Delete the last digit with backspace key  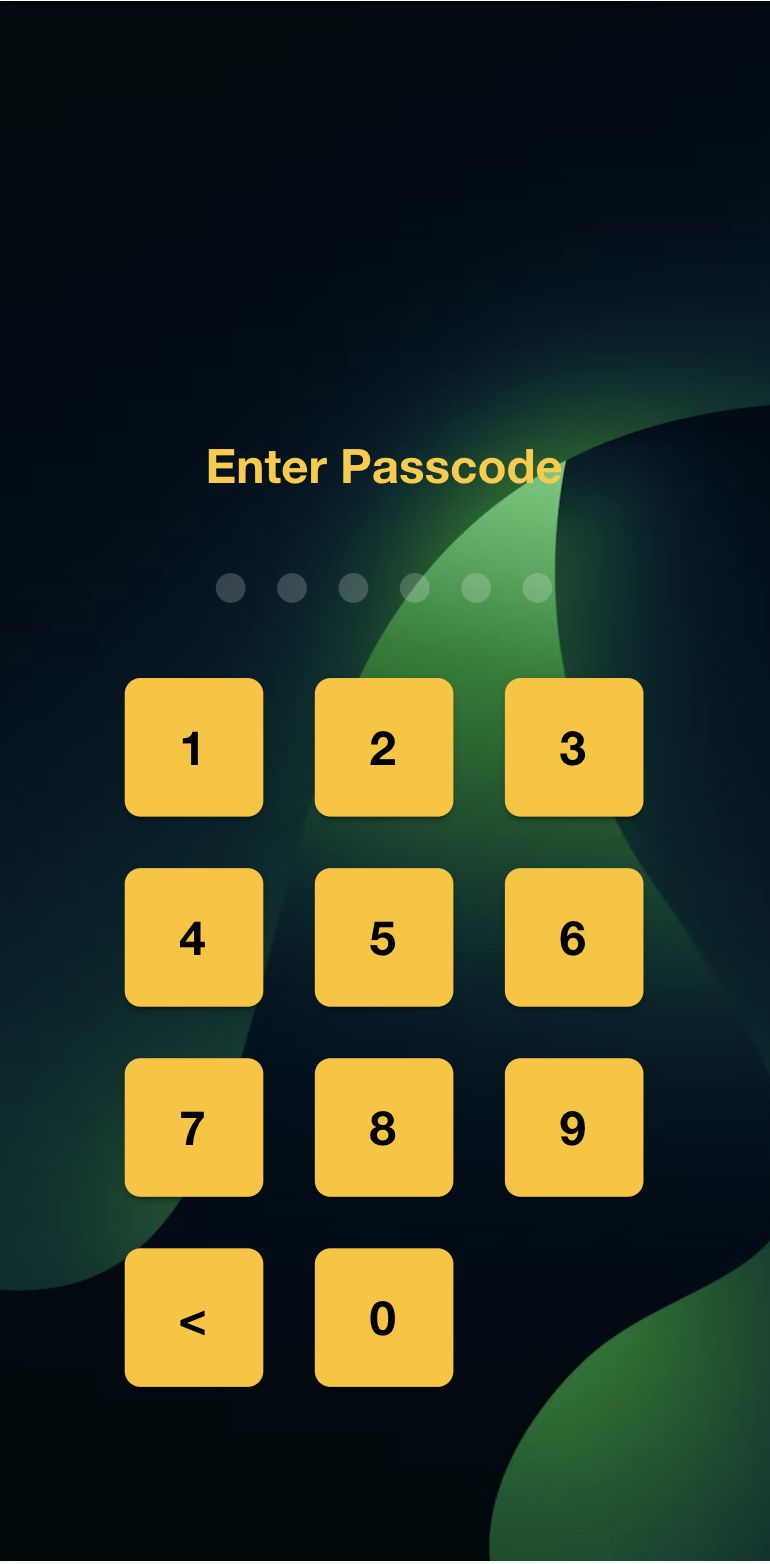pos(193,1317)
